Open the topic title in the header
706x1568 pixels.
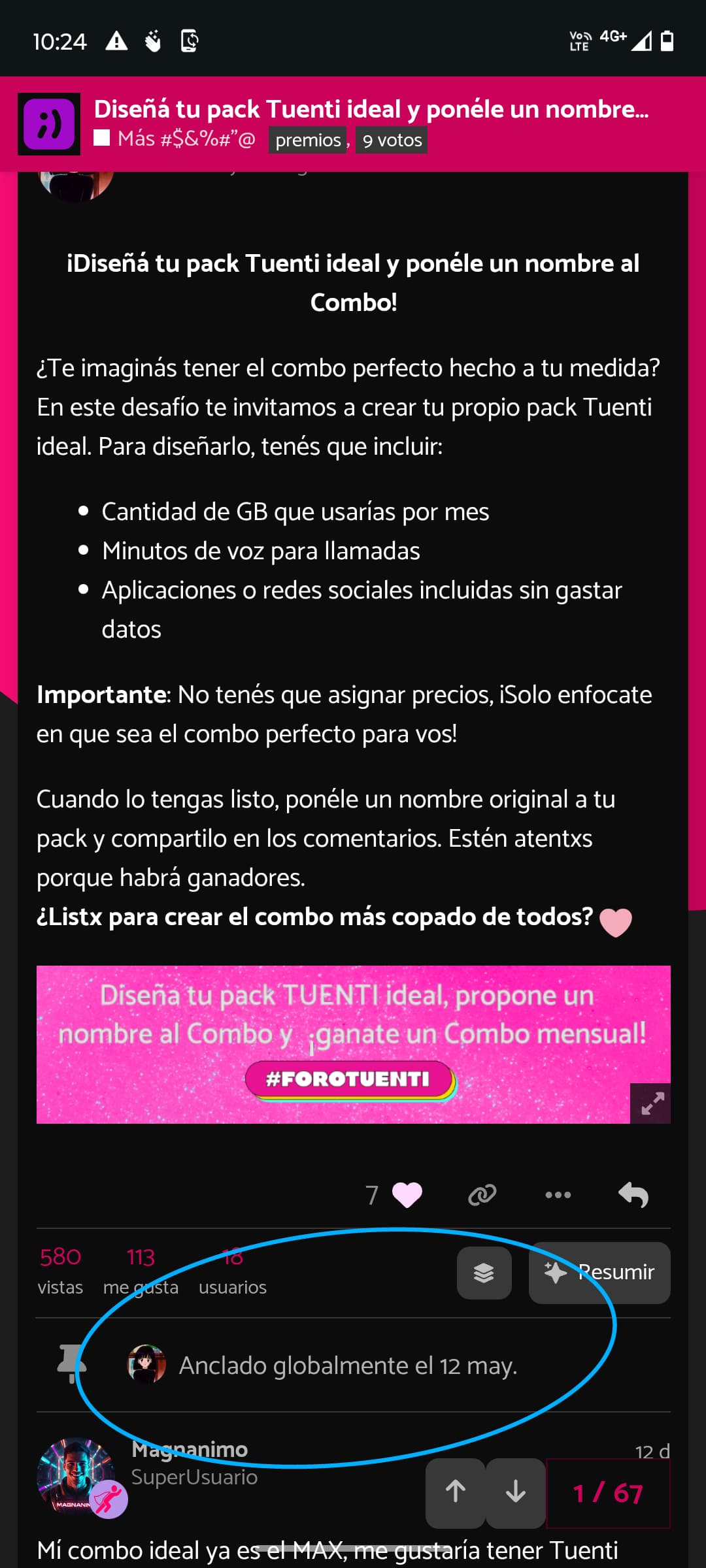point(371,109)
